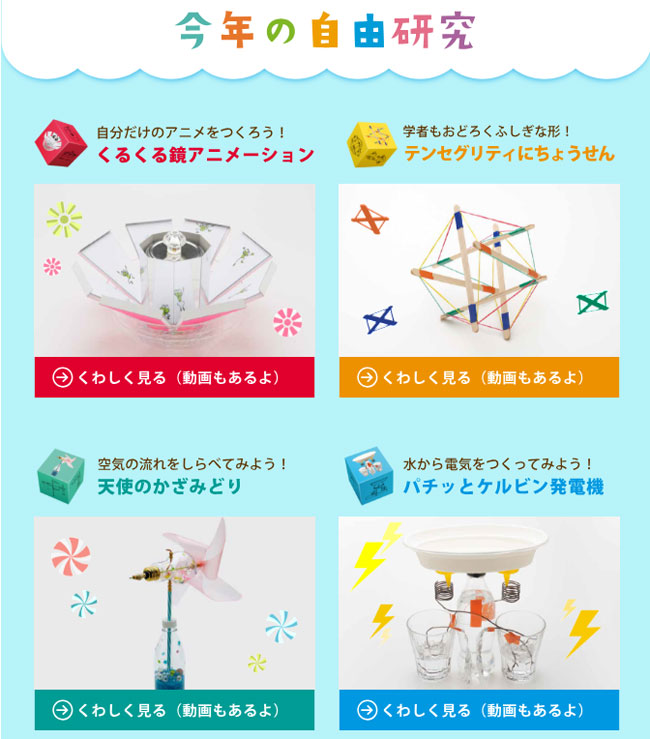This screenshot has height=739, width=650.
Task: Open details for くるくる鏡アニメーション
Action: pos(174,377)
